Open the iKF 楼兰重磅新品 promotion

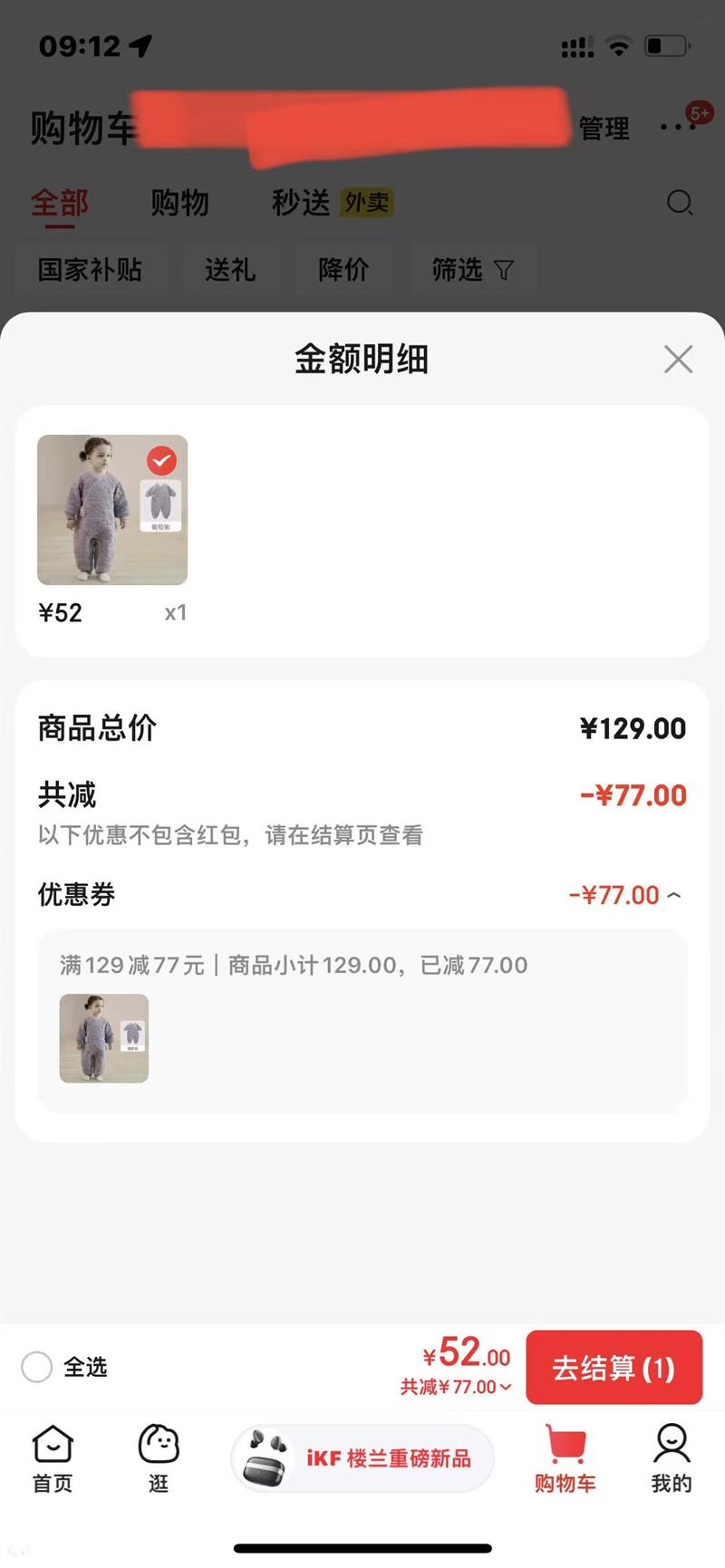[362, 1458]
